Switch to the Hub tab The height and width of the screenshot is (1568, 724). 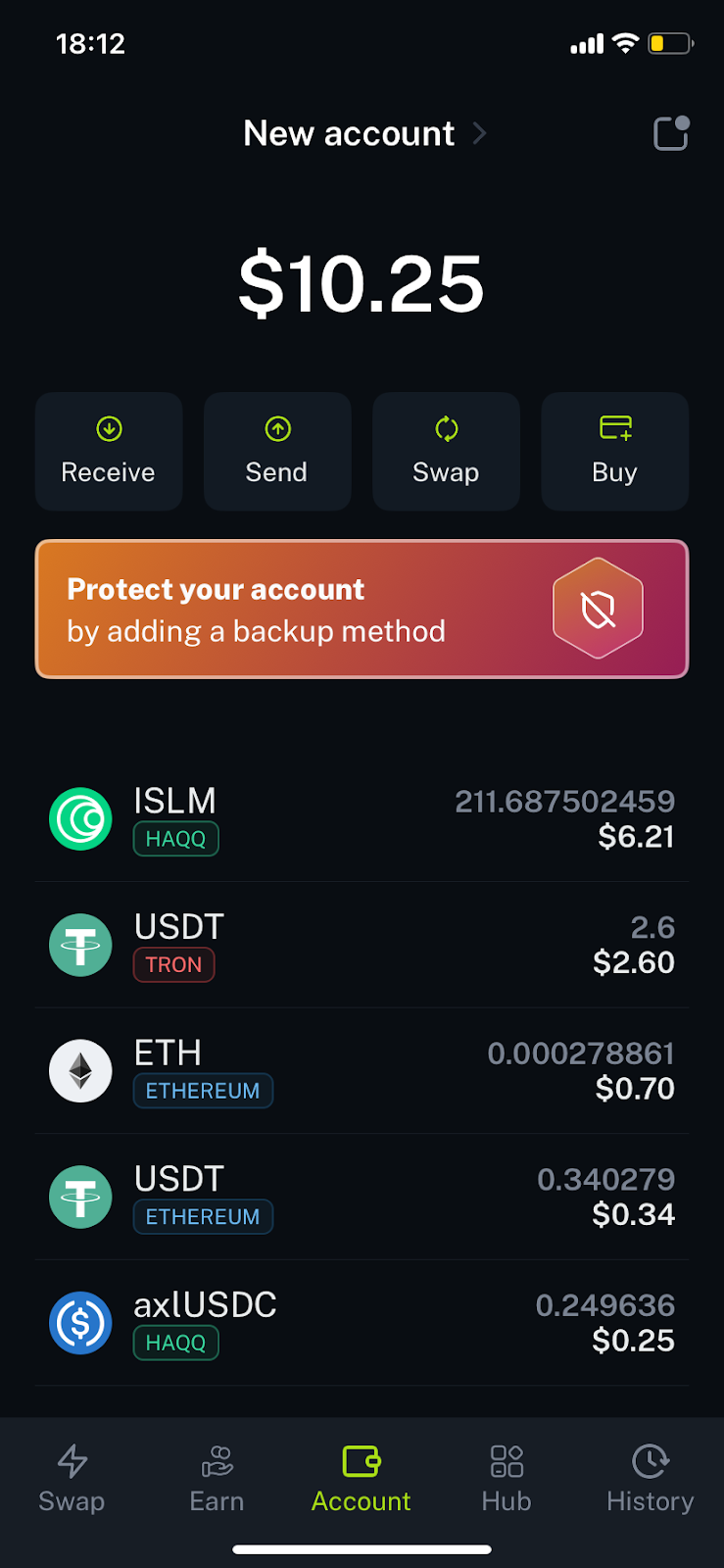click(x=507, y=1479)
